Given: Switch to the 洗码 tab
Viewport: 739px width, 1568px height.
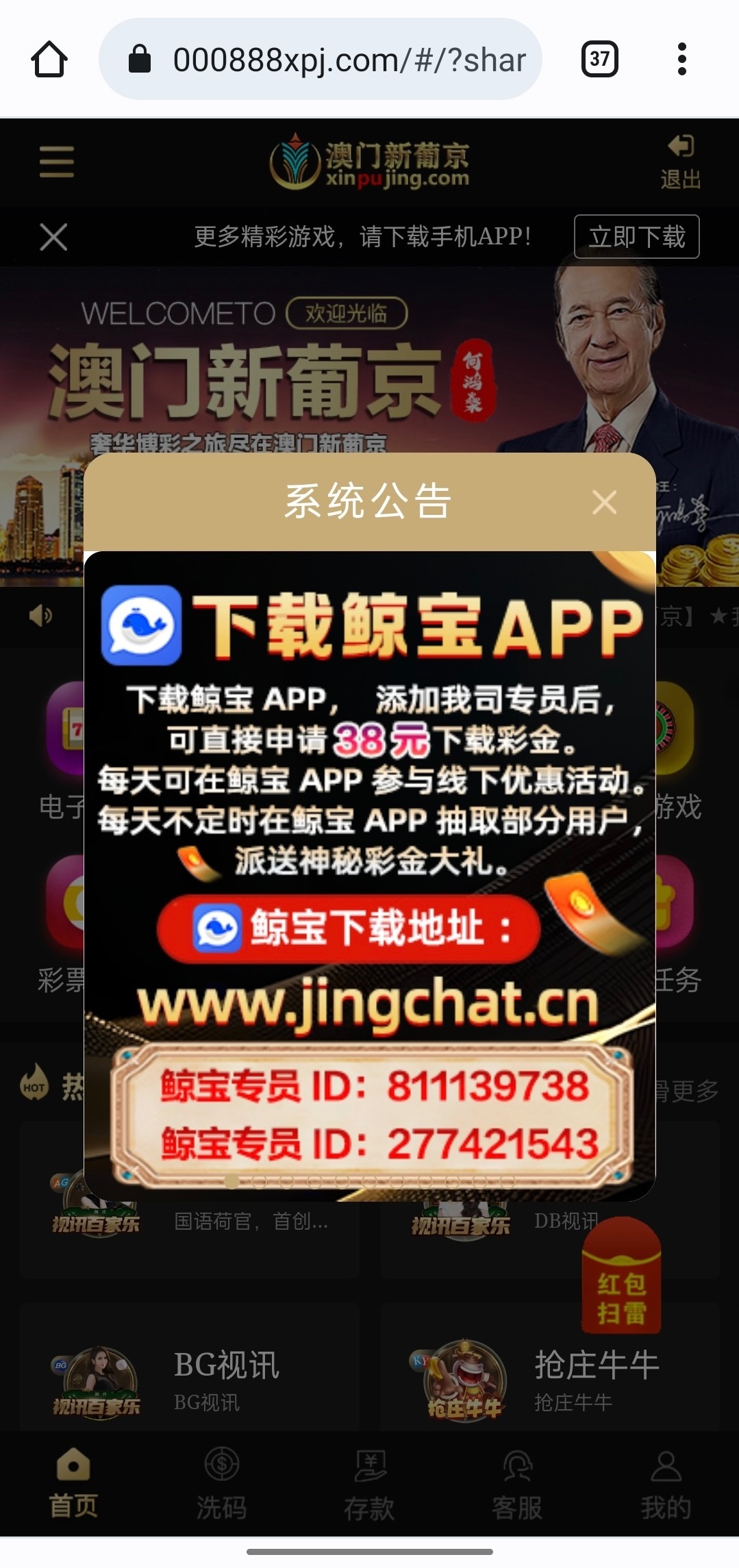Looking at the screenshot, I should point(221,1481).
